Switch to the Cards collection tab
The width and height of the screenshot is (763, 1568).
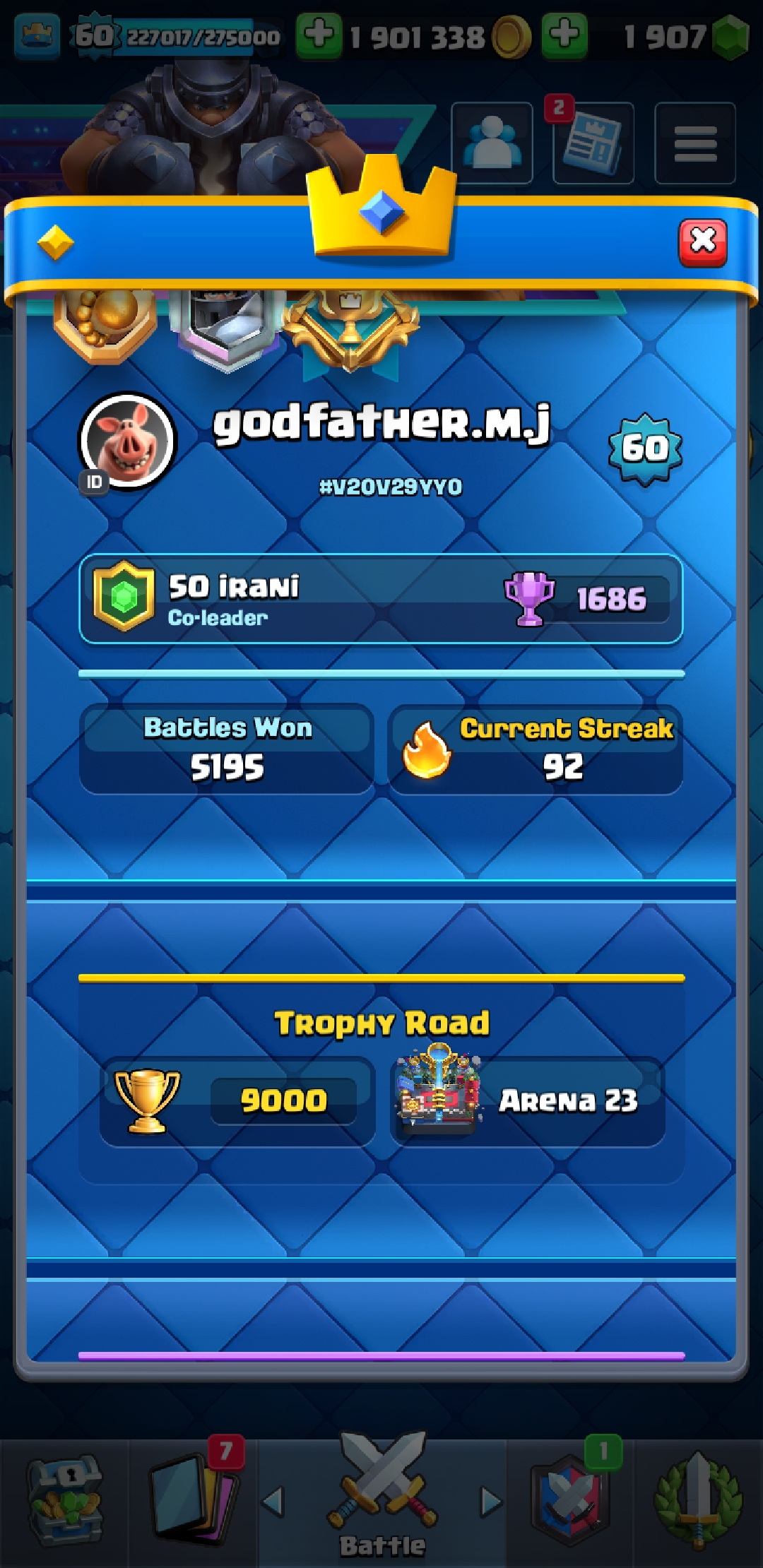(194, 1502)
